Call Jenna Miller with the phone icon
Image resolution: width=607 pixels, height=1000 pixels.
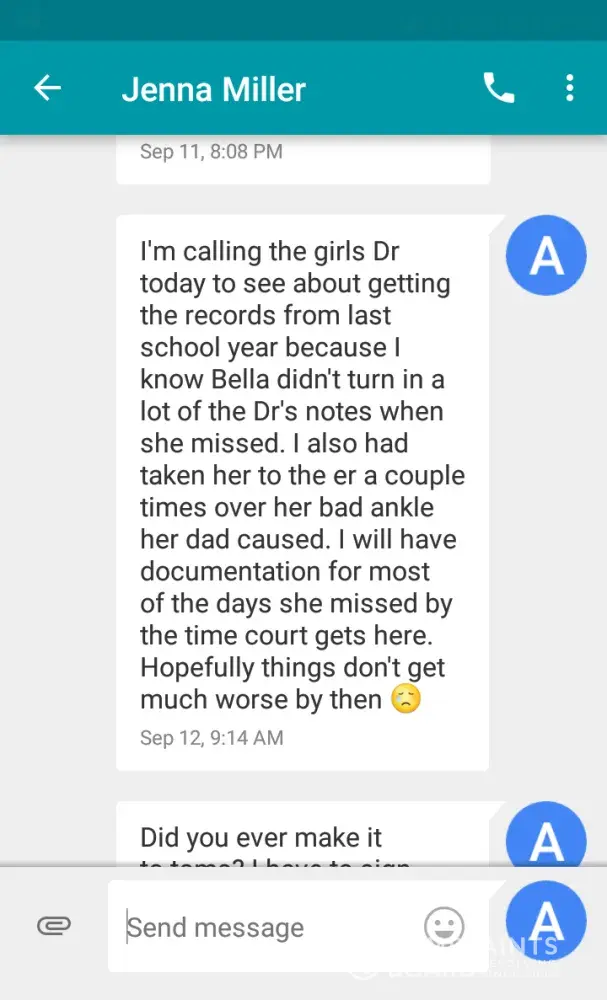coord(498,88)
